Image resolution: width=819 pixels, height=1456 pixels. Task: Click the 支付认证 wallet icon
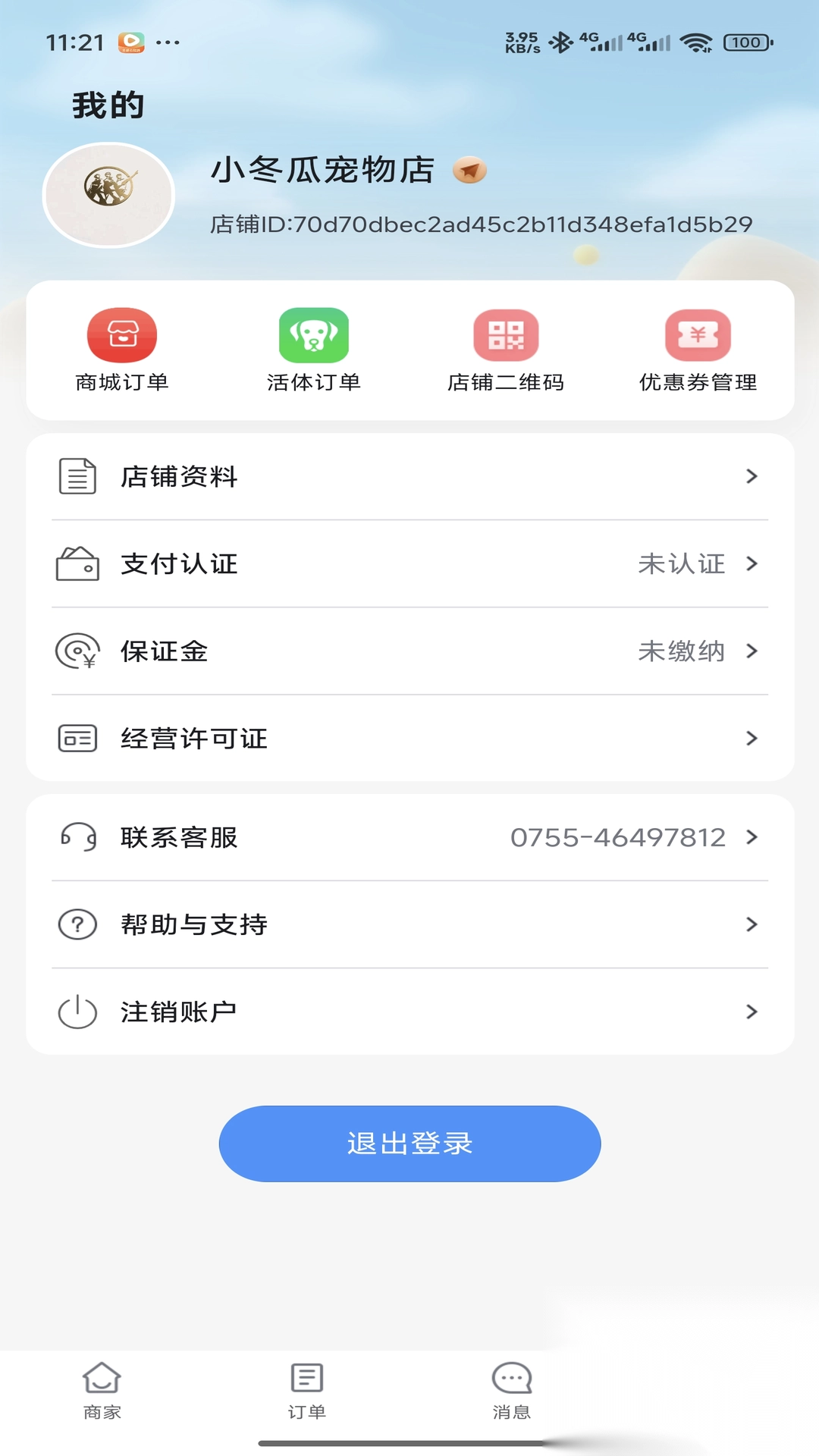pos(76,564)
